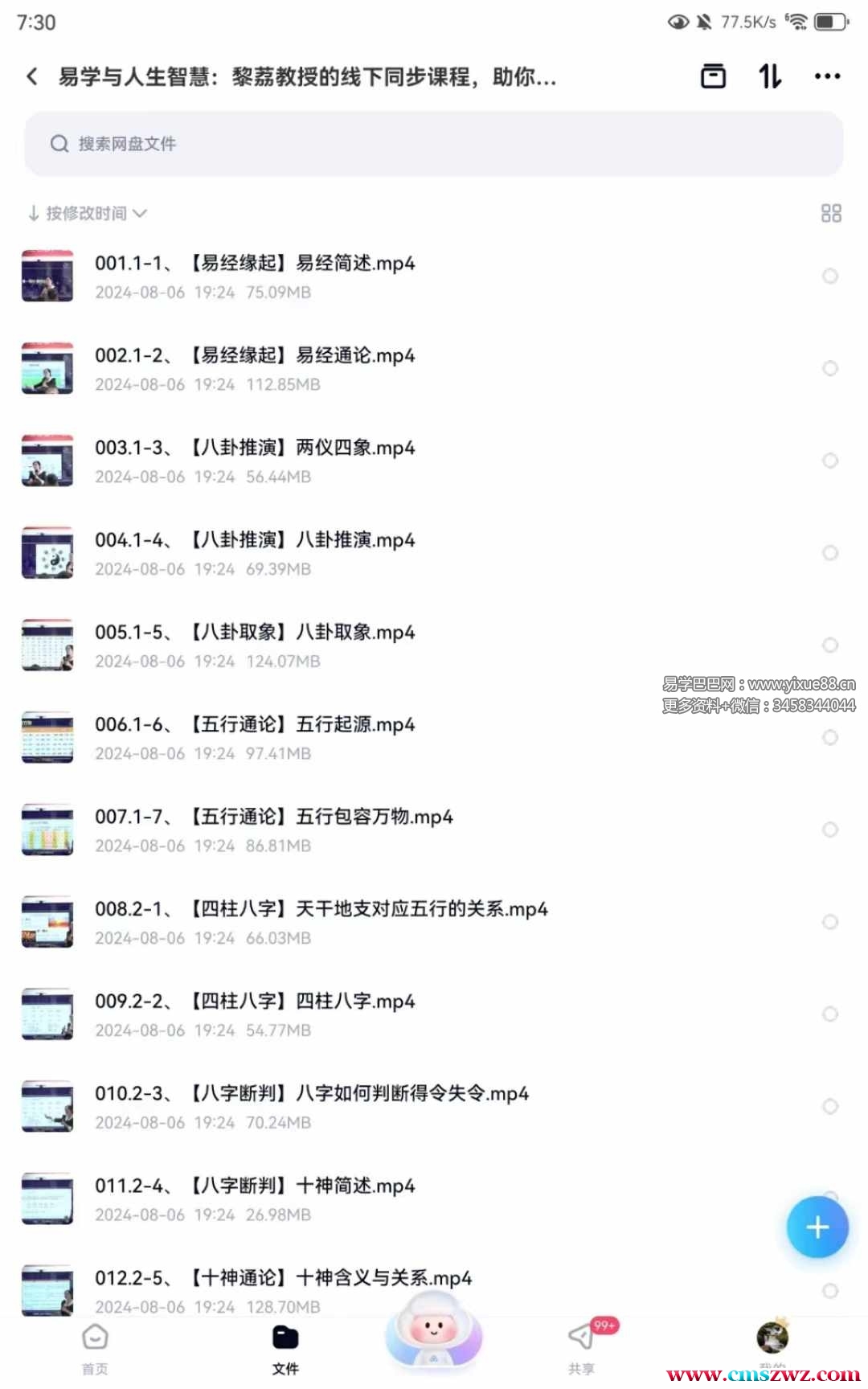
Task: Tick the circle beside 008.2-1 天干地支对应五行的关系.mp4
Action: (830, 922)
